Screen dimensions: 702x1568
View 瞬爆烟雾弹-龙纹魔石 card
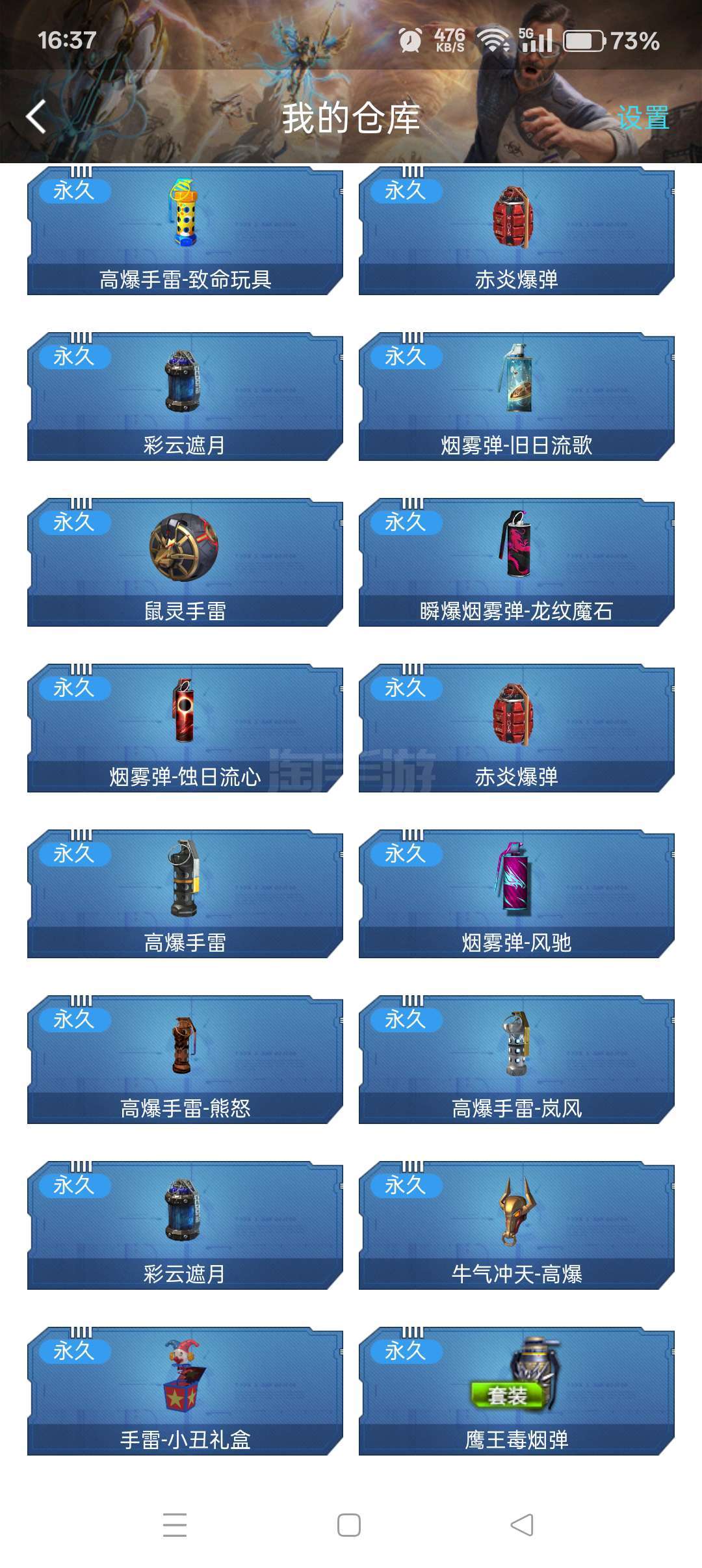[x=516, y=563]
